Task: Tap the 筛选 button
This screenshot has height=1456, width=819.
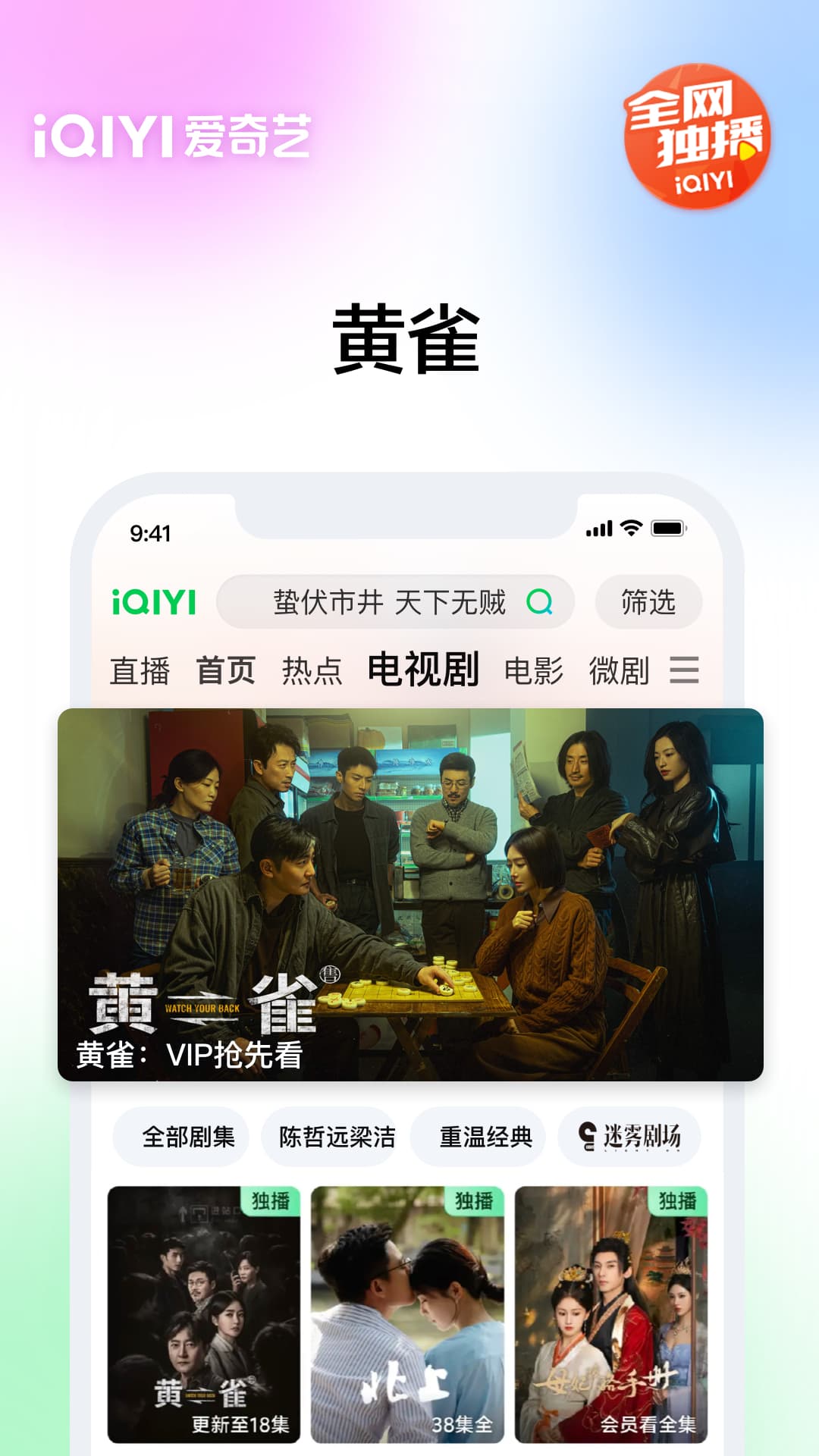Action: (x=649, y=603)
